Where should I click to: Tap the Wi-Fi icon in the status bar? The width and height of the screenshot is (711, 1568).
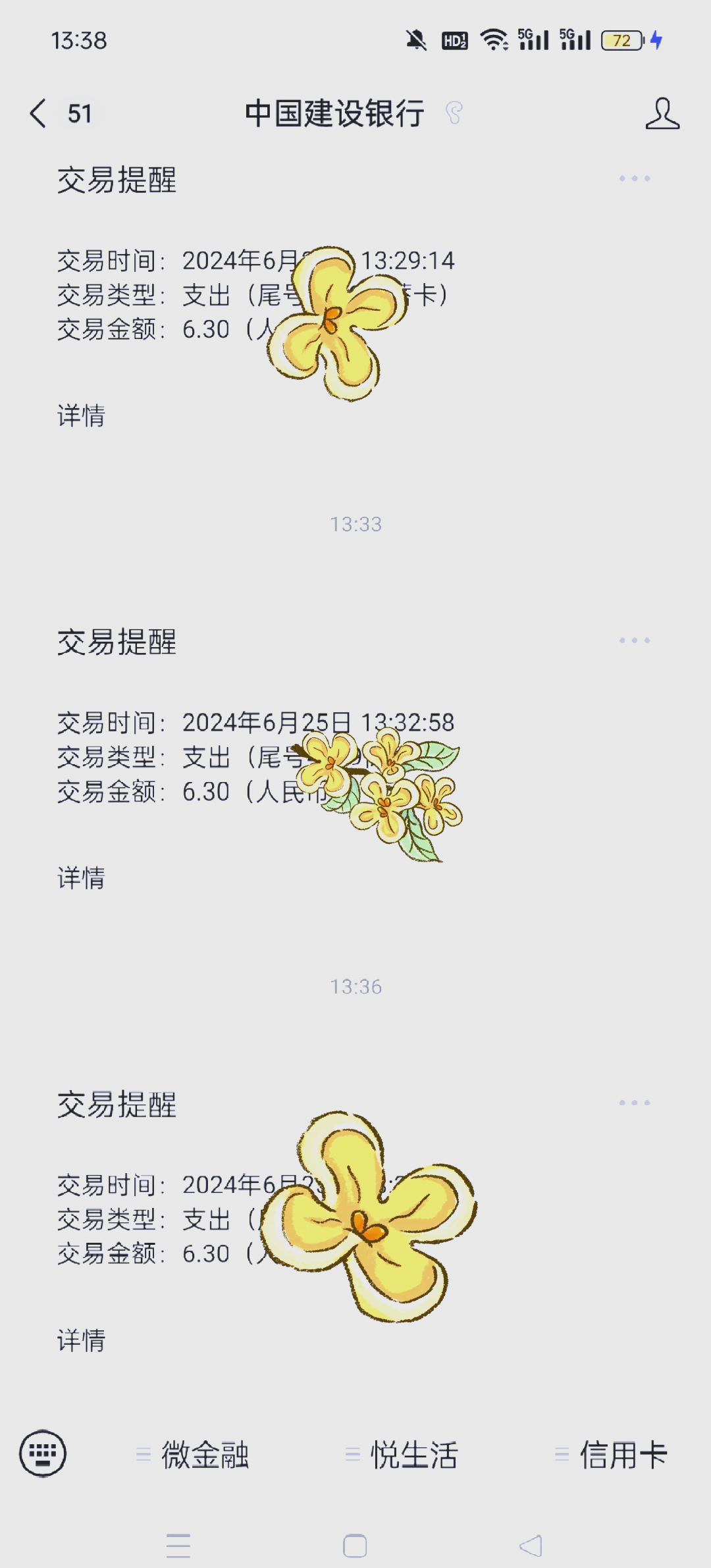492,39
